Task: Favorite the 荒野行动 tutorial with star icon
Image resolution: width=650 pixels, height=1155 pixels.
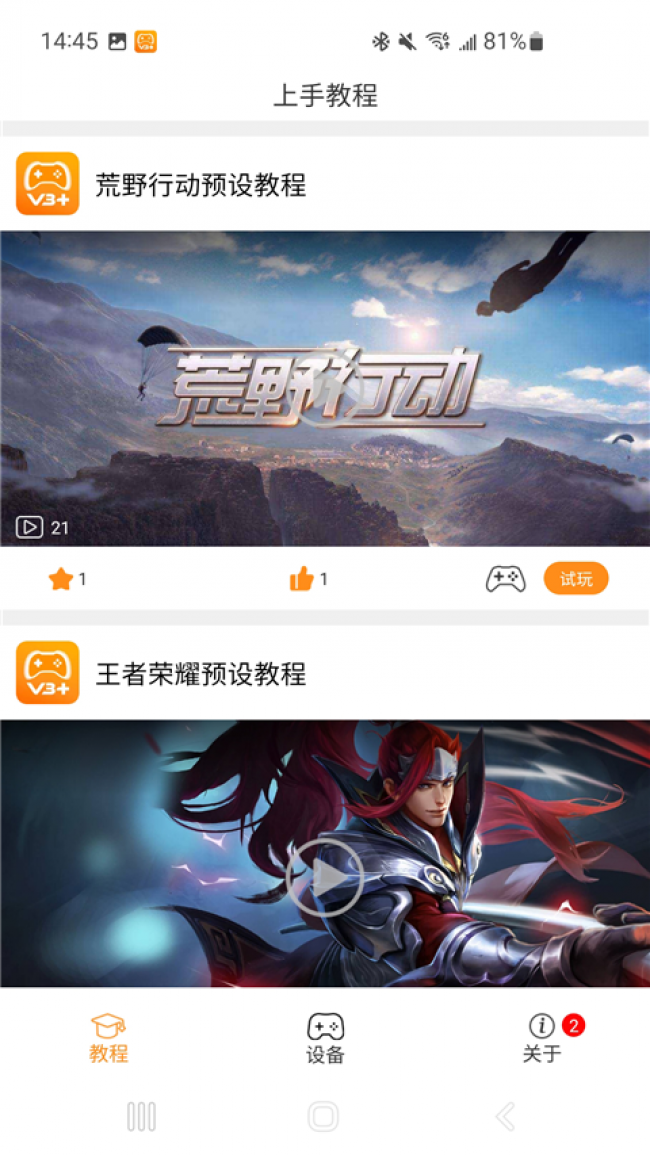Action: (62, 579)
